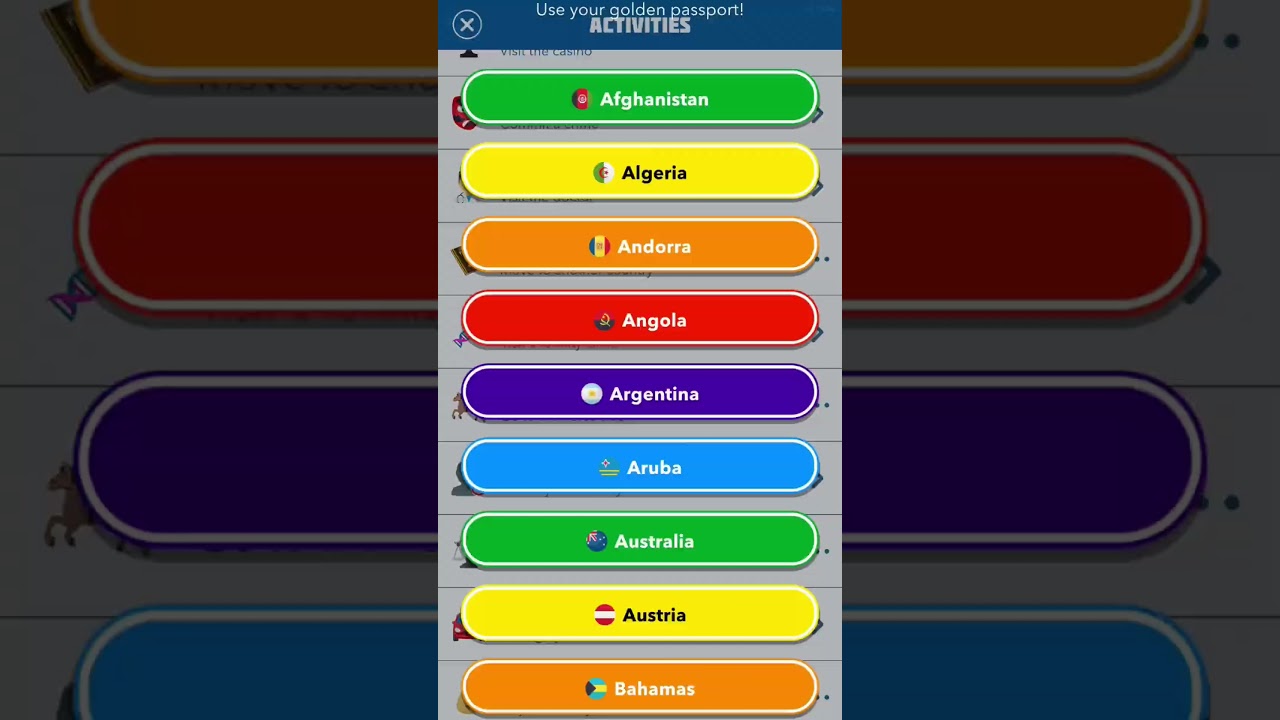Choose Algeria from the country list

[x=640, y=172]
